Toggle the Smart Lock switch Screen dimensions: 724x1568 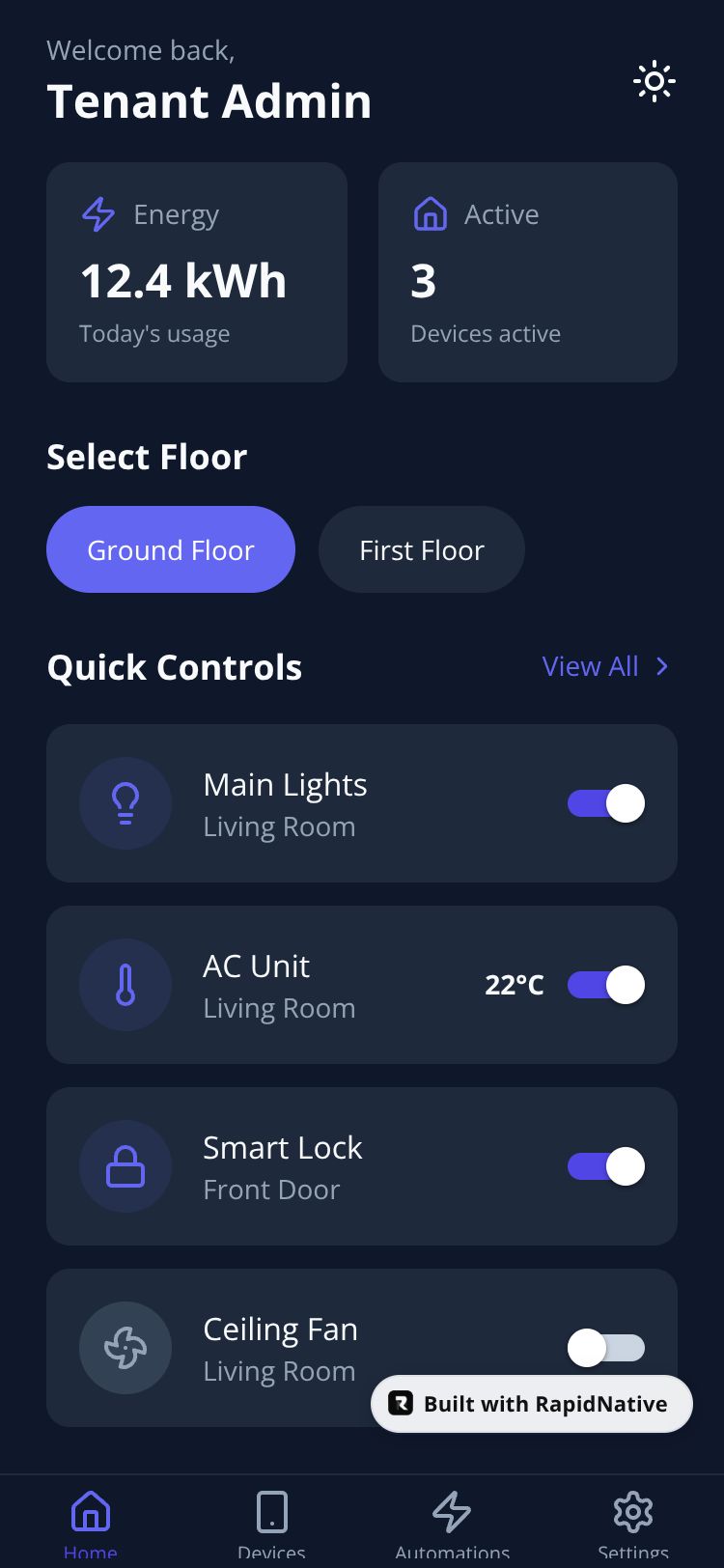606,1166
